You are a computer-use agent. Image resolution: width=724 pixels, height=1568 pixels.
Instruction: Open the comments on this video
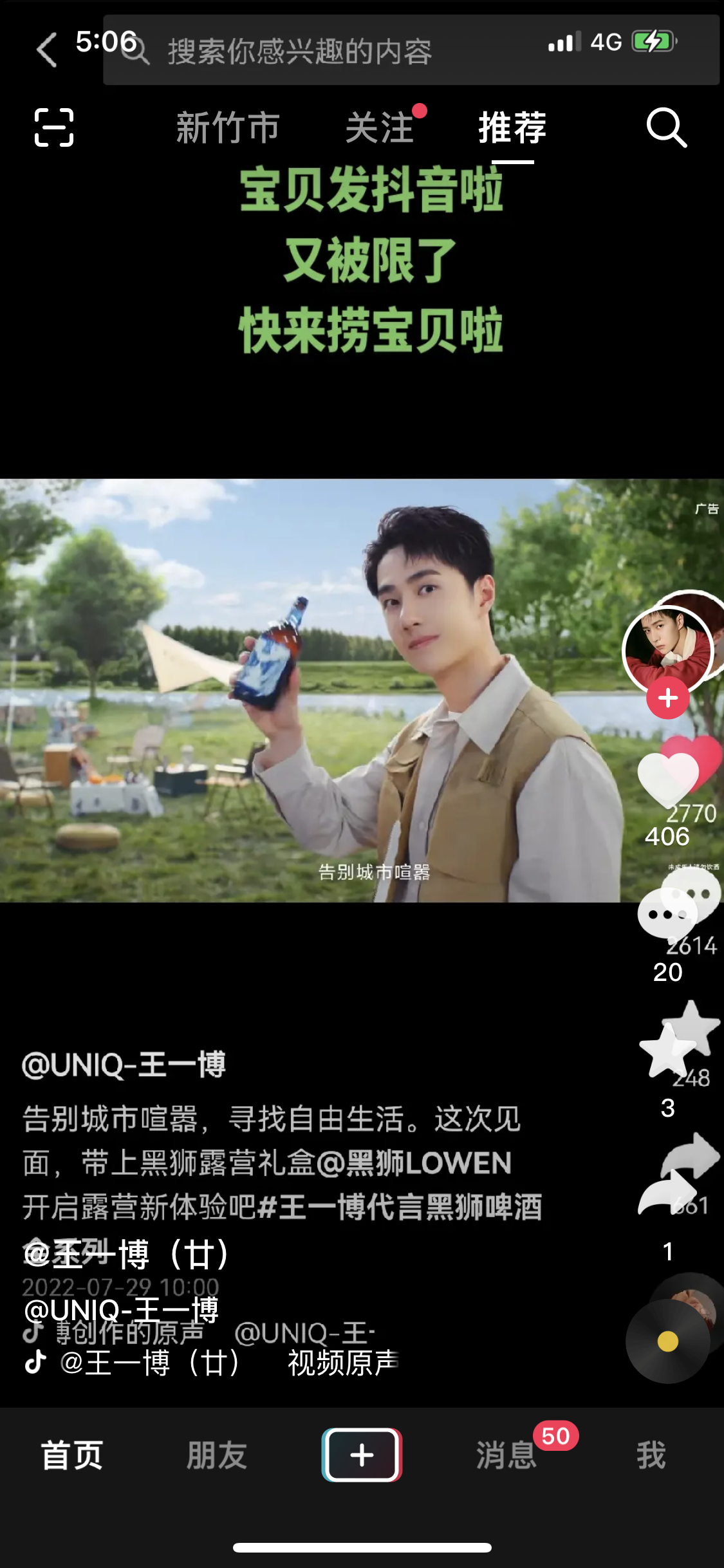click(x=668, y=914)
